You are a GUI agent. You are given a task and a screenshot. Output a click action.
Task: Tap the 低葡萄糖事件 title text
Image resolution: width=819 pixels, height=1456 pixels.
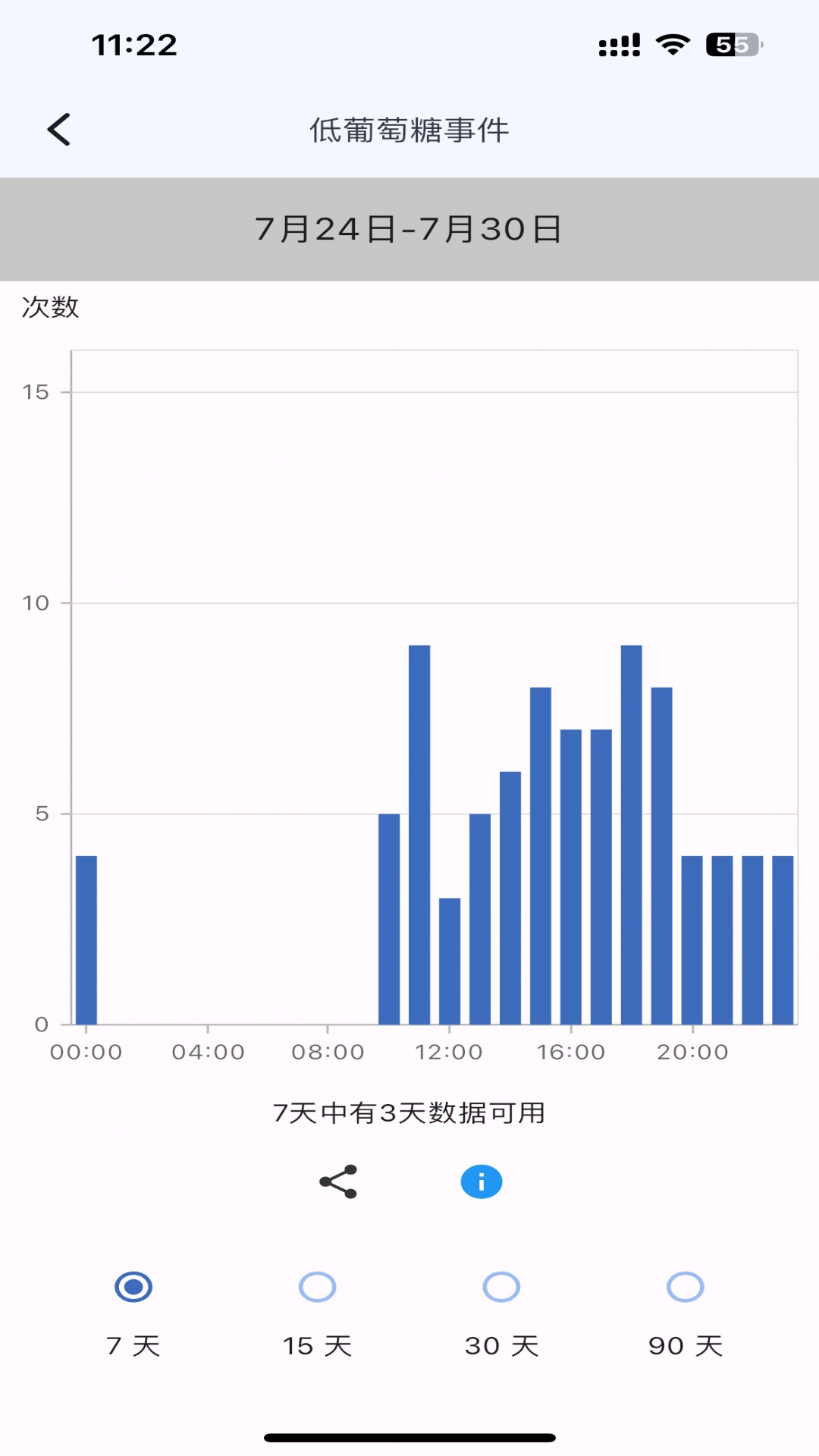click(409, 129)
